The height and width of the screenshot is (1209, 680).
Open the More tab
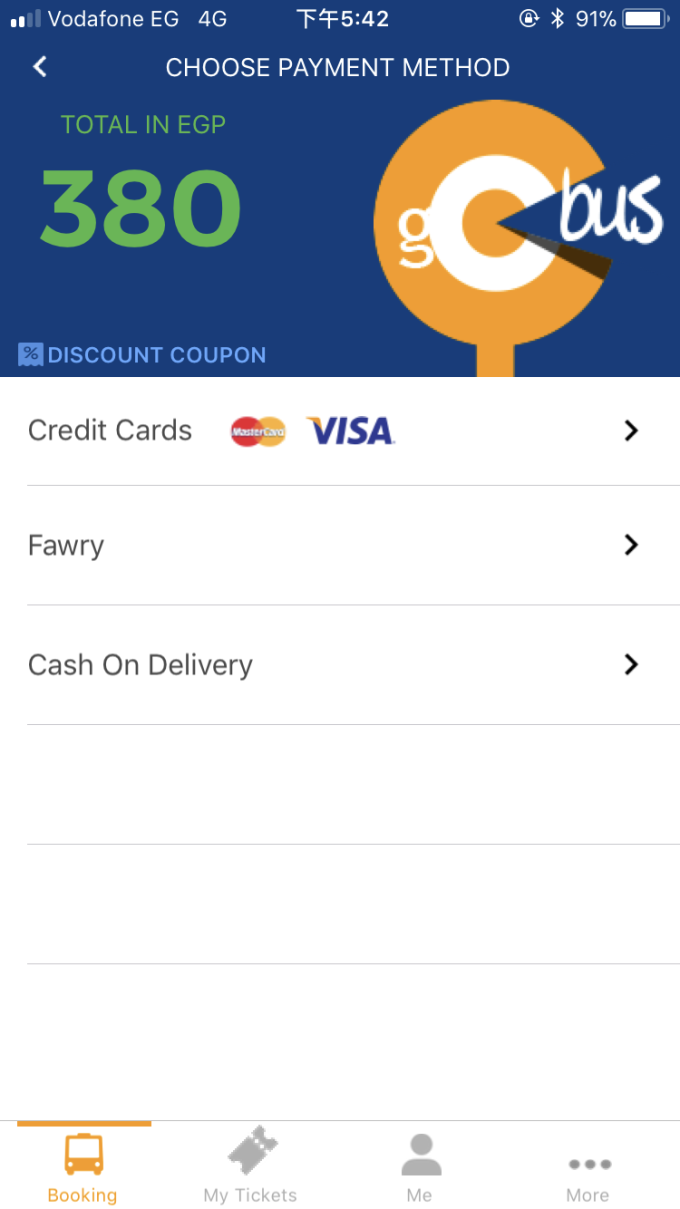pos(588,1167)
